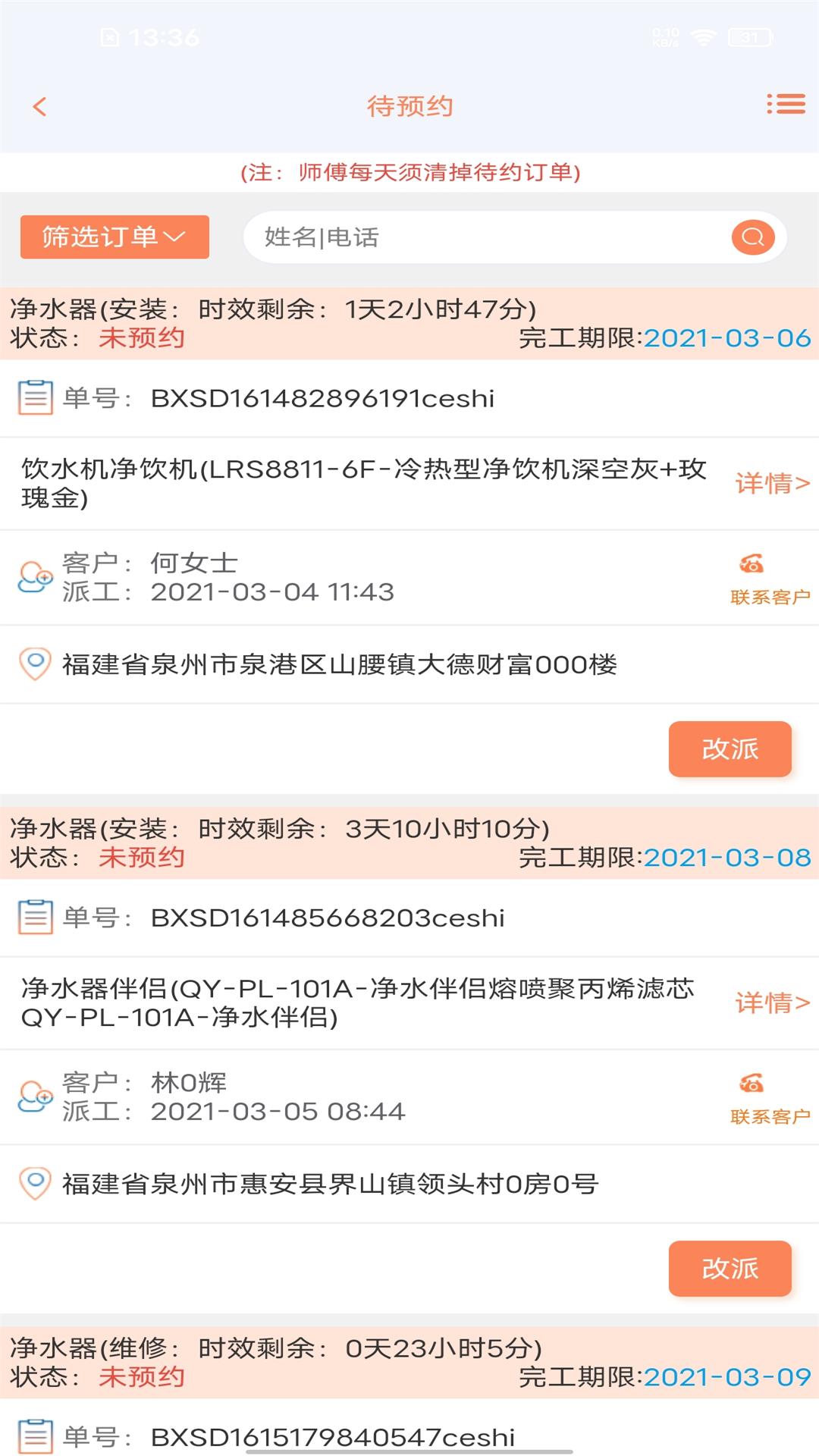The height and width of the screenshot is (1456, 819).
Task: View 详情 for the 净水器伴侣 order
Action: (772, 1003)
